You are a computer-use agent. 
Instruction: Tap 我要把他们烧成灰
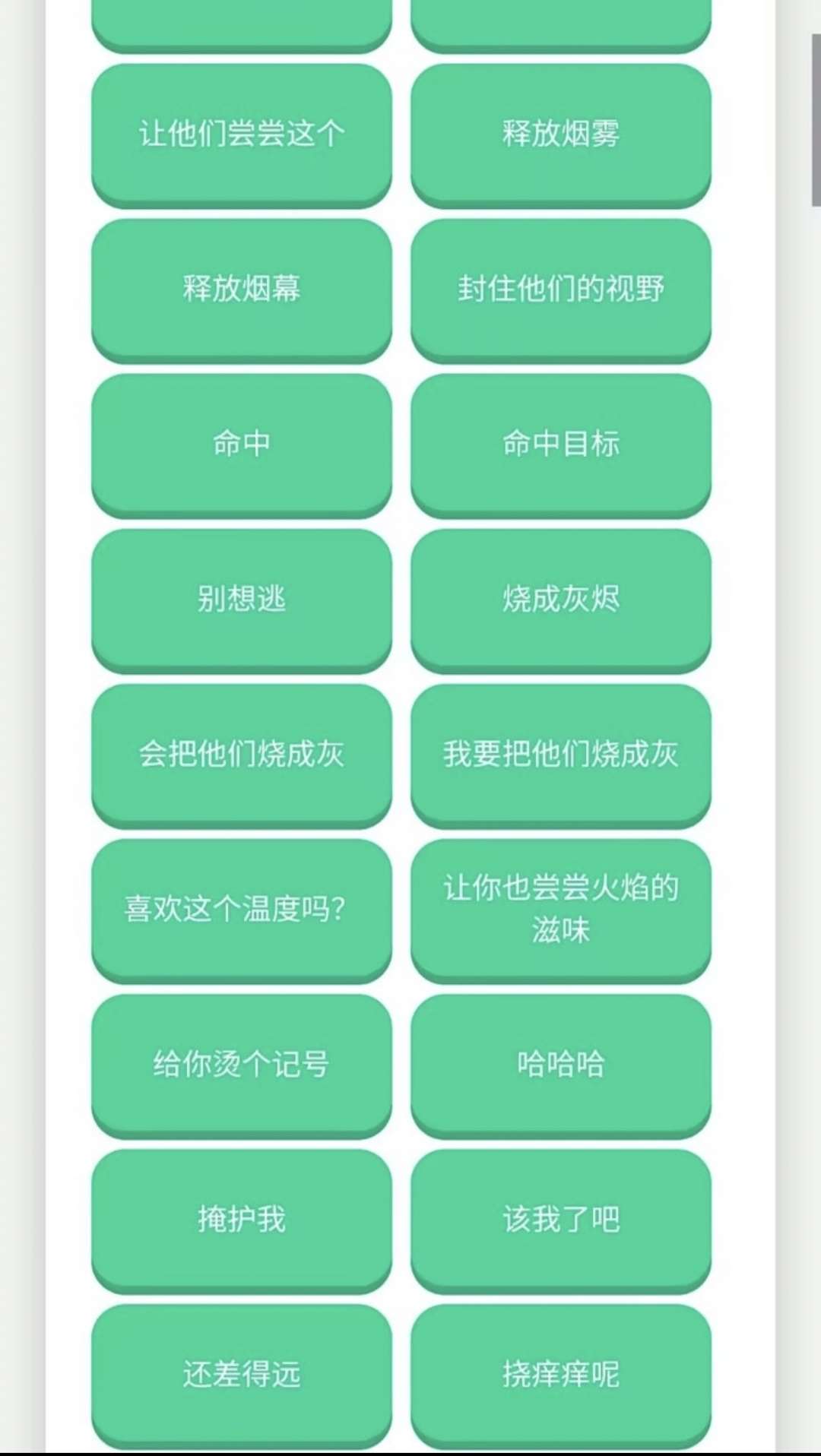[561, 754]
